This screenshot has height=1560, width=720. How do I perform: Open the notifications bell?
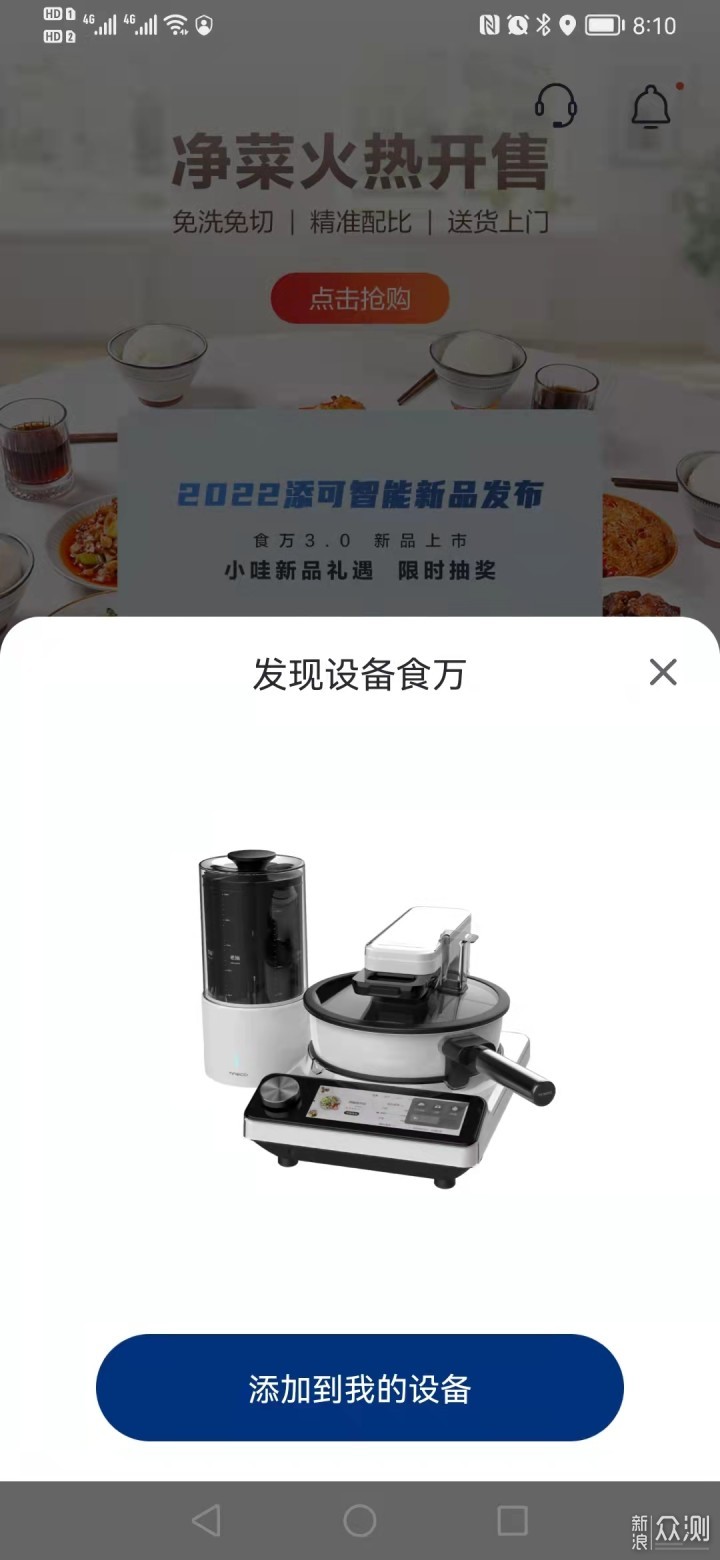coord(651,104)
